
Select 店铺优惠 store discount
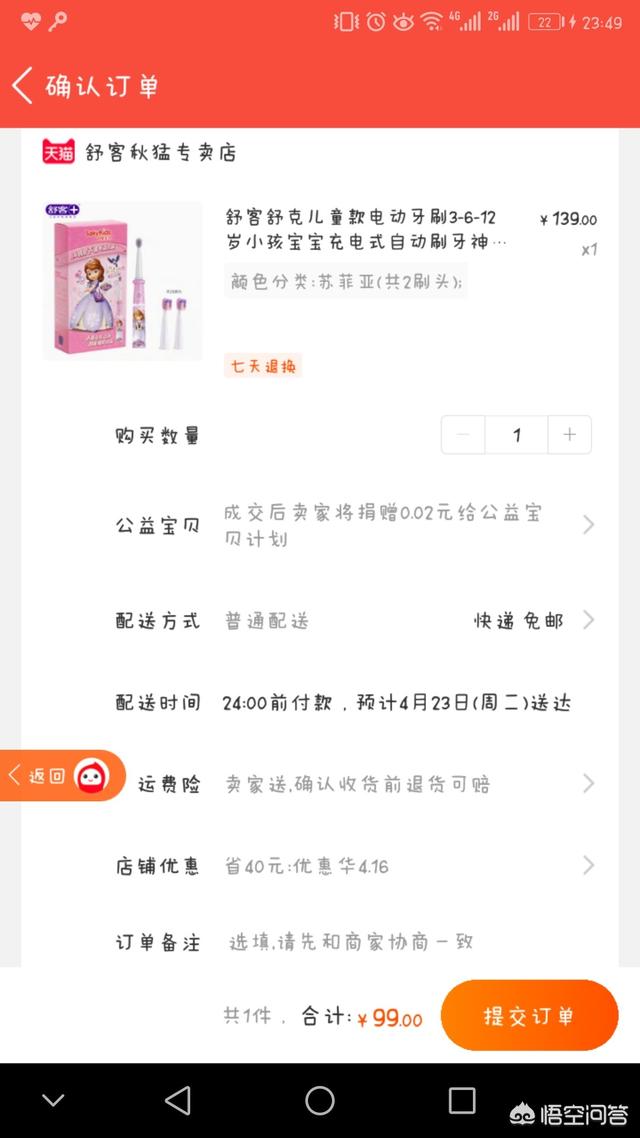tap(356, 866)
